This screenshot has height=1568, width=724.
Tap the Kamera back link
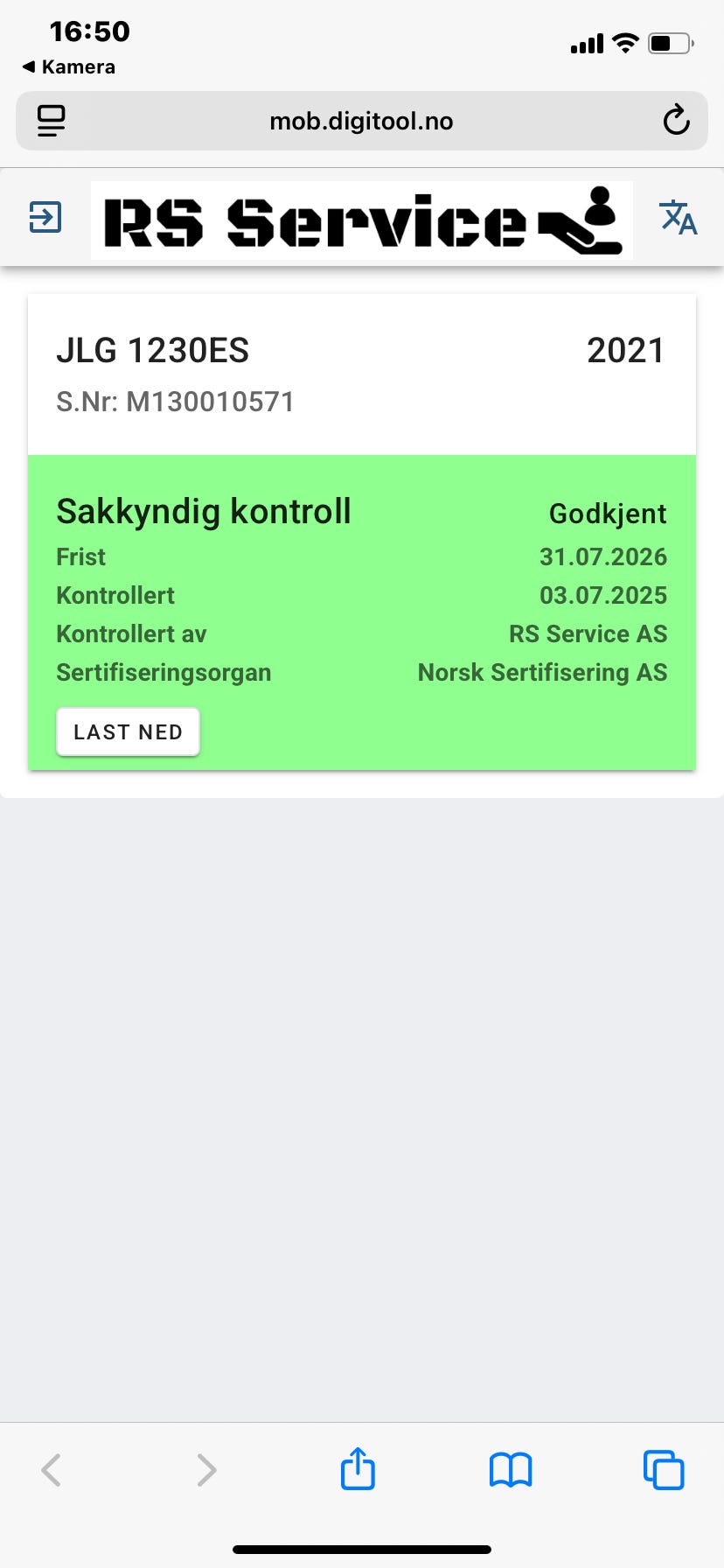tap(68, 66)
